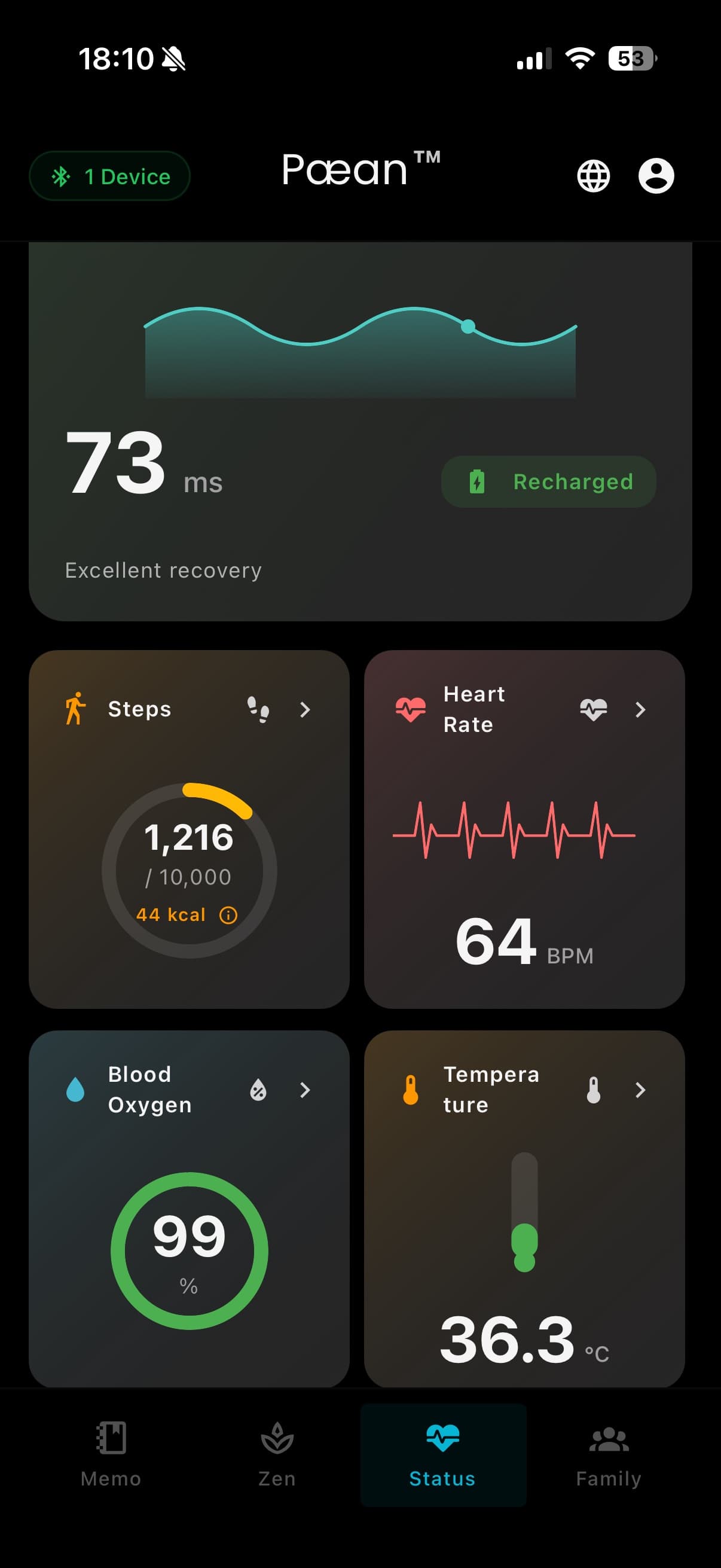Click the green Recharged battery badge
The height and width of the screenshot is (1568, 721).
pos(548,481)
